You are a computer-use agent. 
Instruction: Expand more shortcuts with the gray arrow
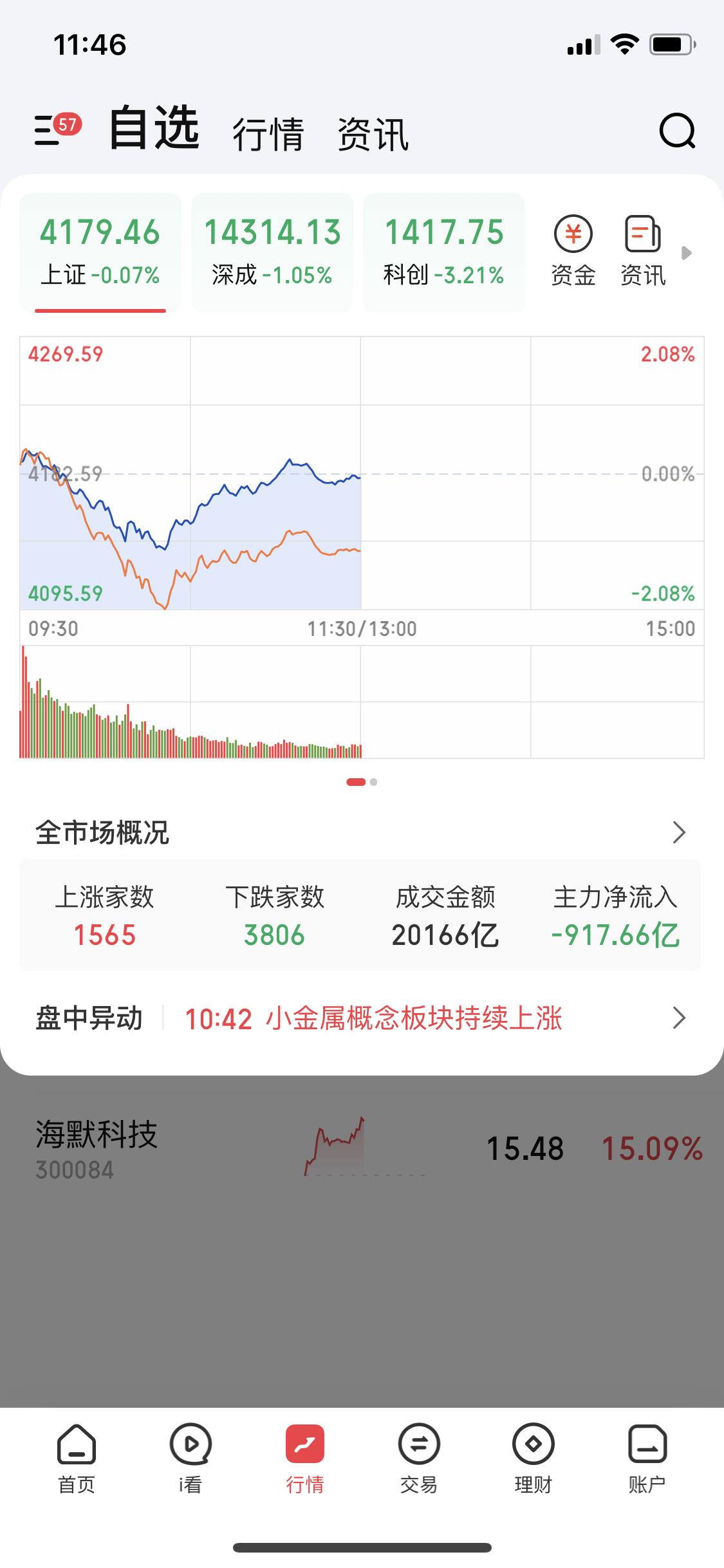[x=686, y=252]
